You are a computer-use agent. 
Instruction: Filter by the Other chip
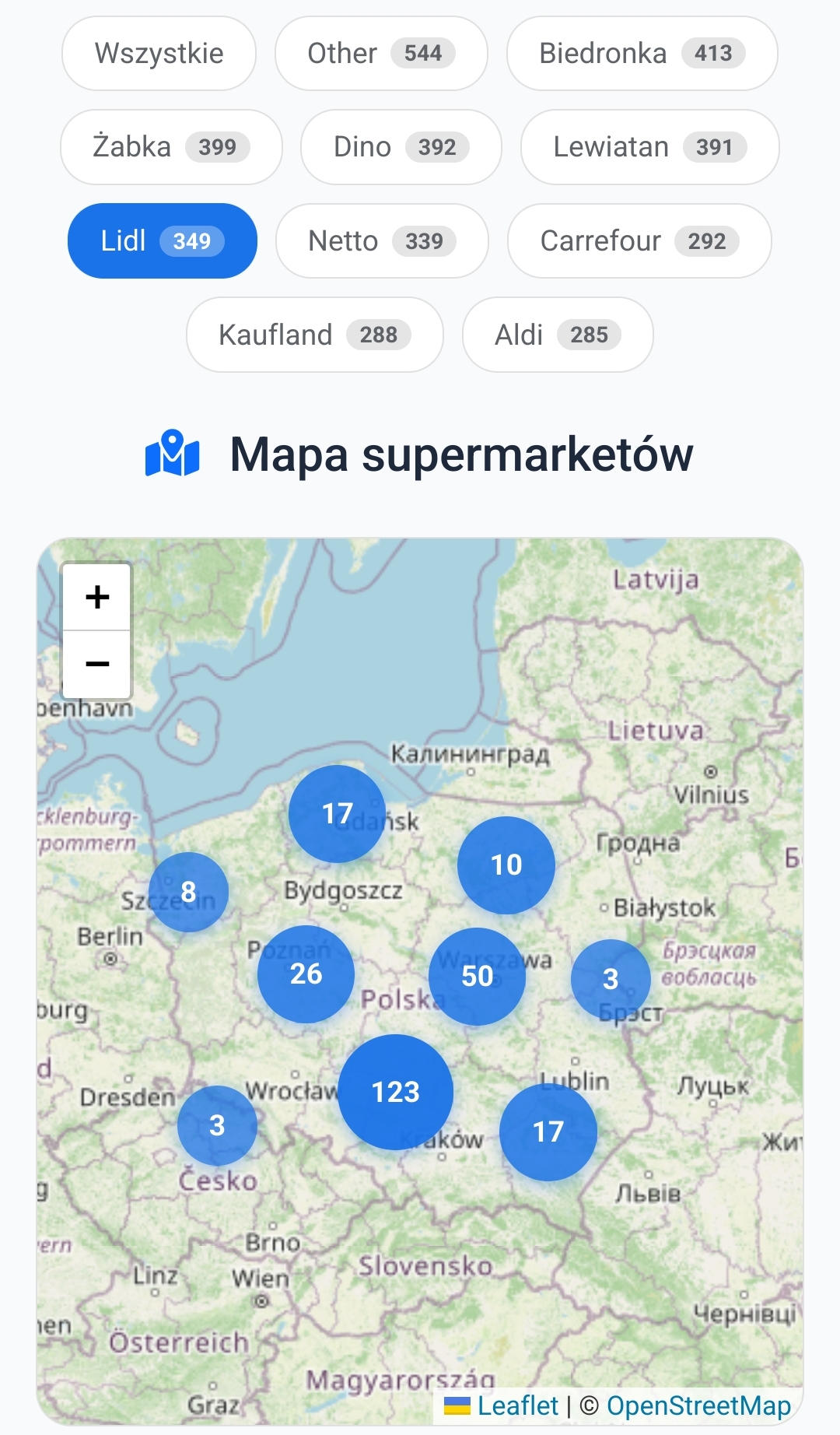[x=381, y=54]
